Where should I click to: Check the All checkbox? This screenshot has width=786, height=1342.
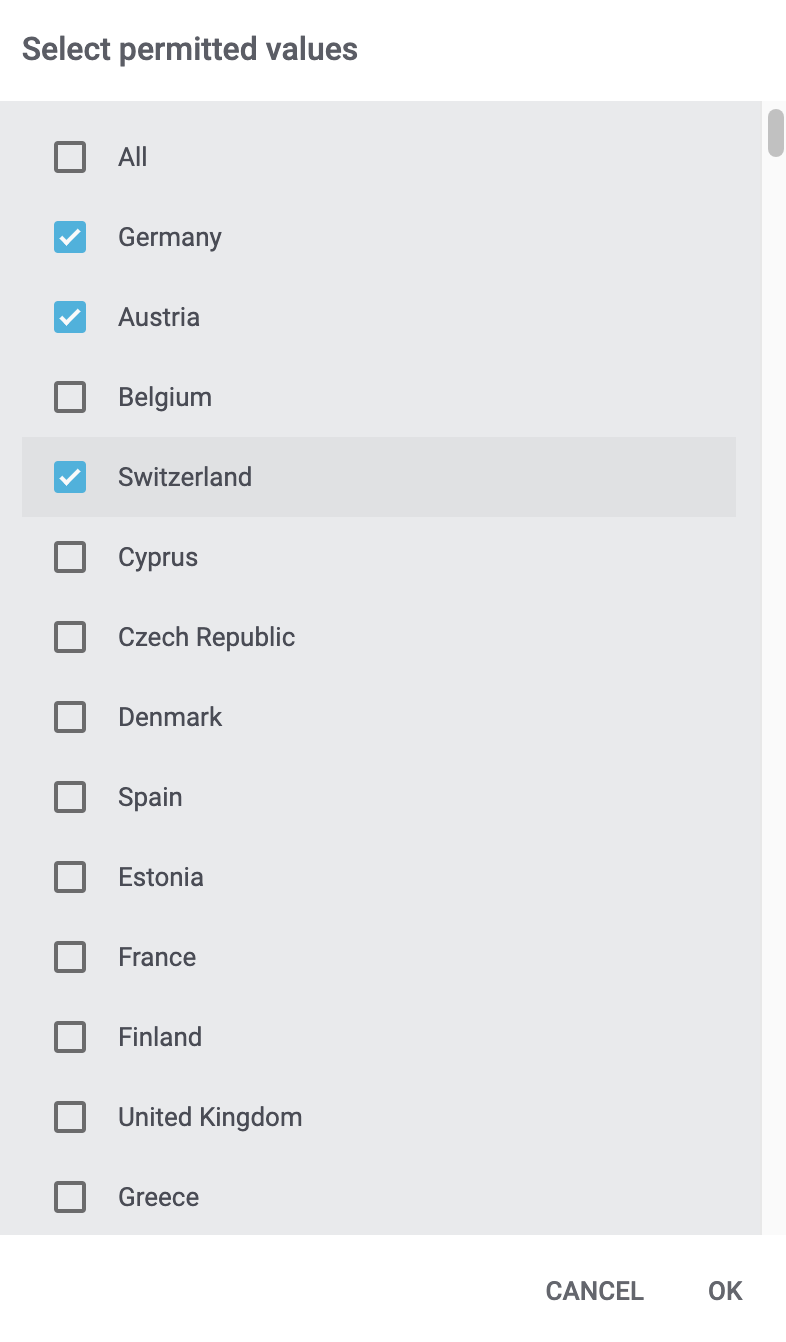pos(70,157)
